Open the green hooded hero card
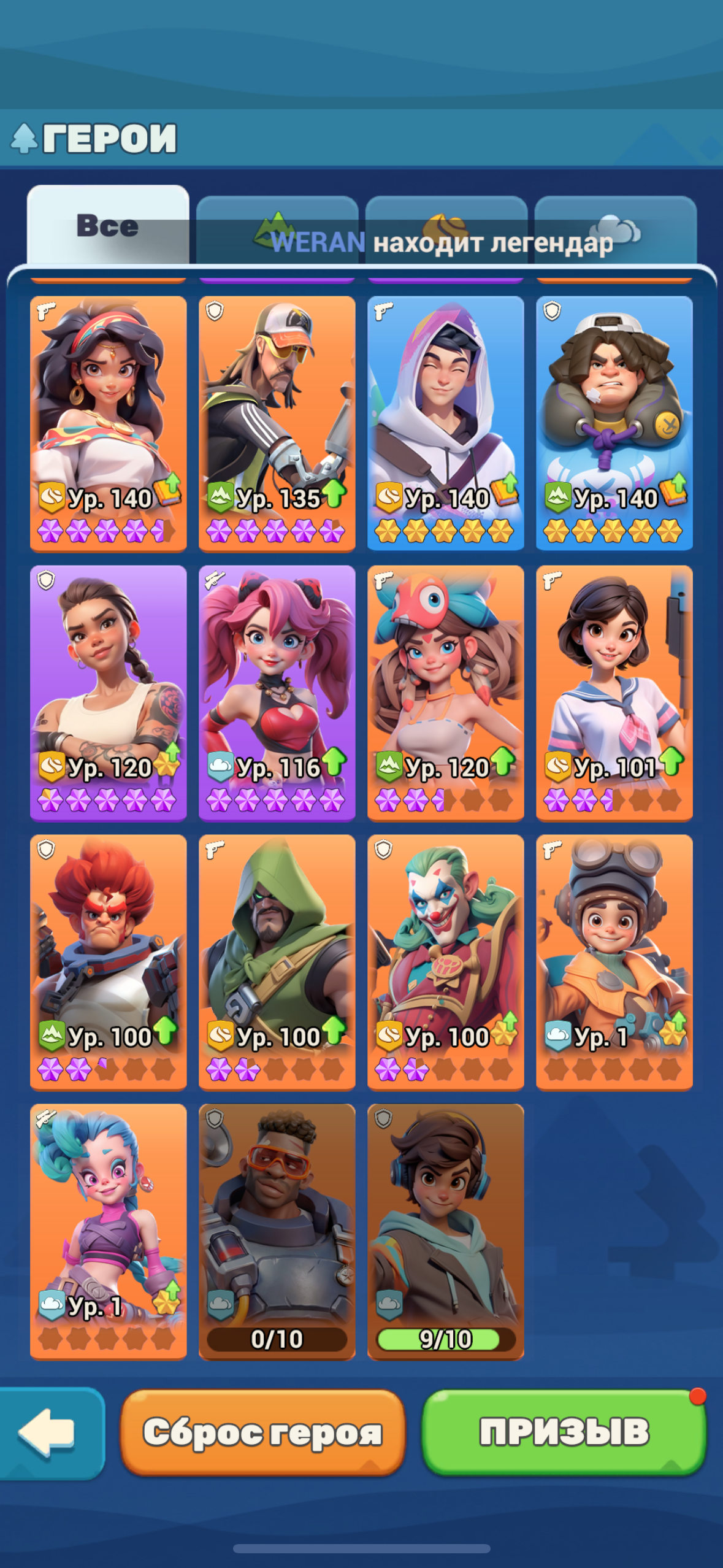 click(x=277, y=961)
